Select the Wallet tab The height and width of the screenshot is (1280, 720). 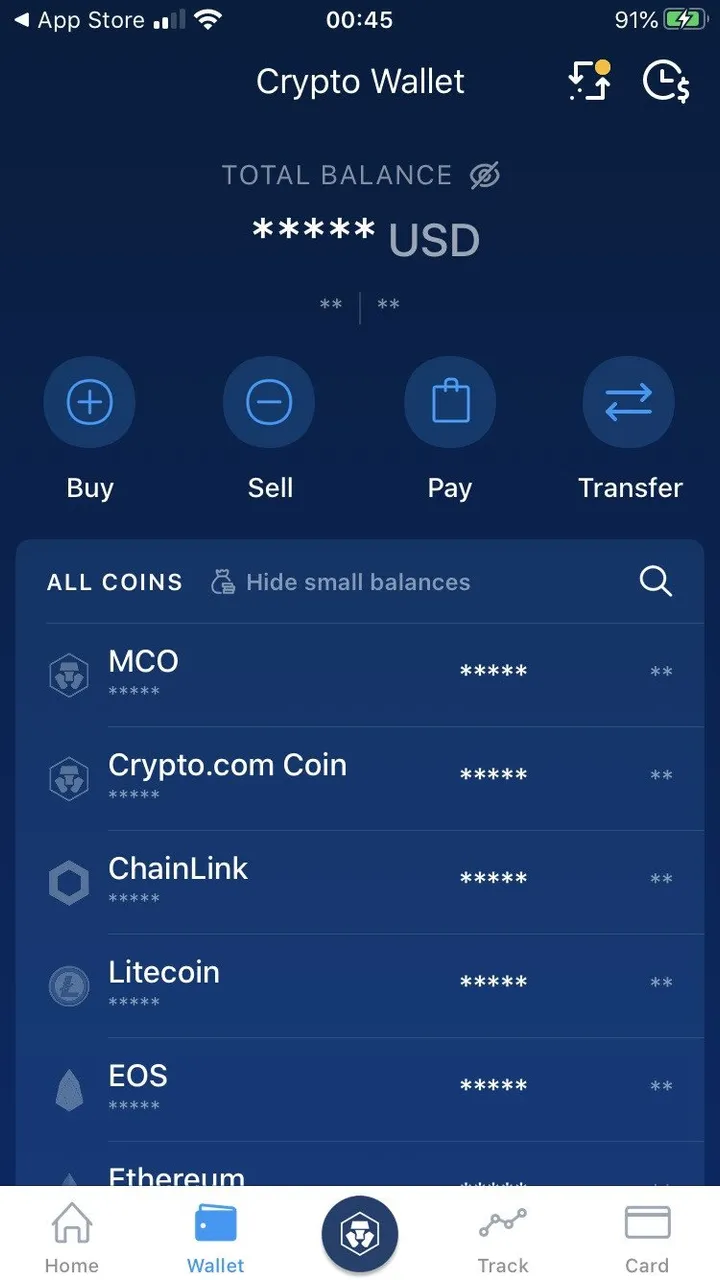click(x=216, y=1238)
